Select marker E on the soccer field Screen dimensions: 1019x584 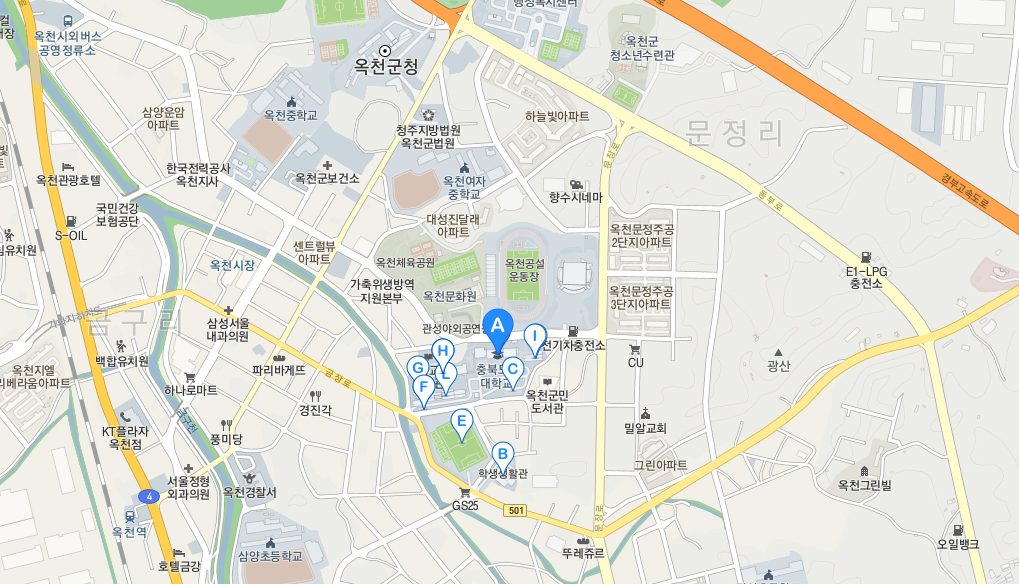tap(461, 421)
